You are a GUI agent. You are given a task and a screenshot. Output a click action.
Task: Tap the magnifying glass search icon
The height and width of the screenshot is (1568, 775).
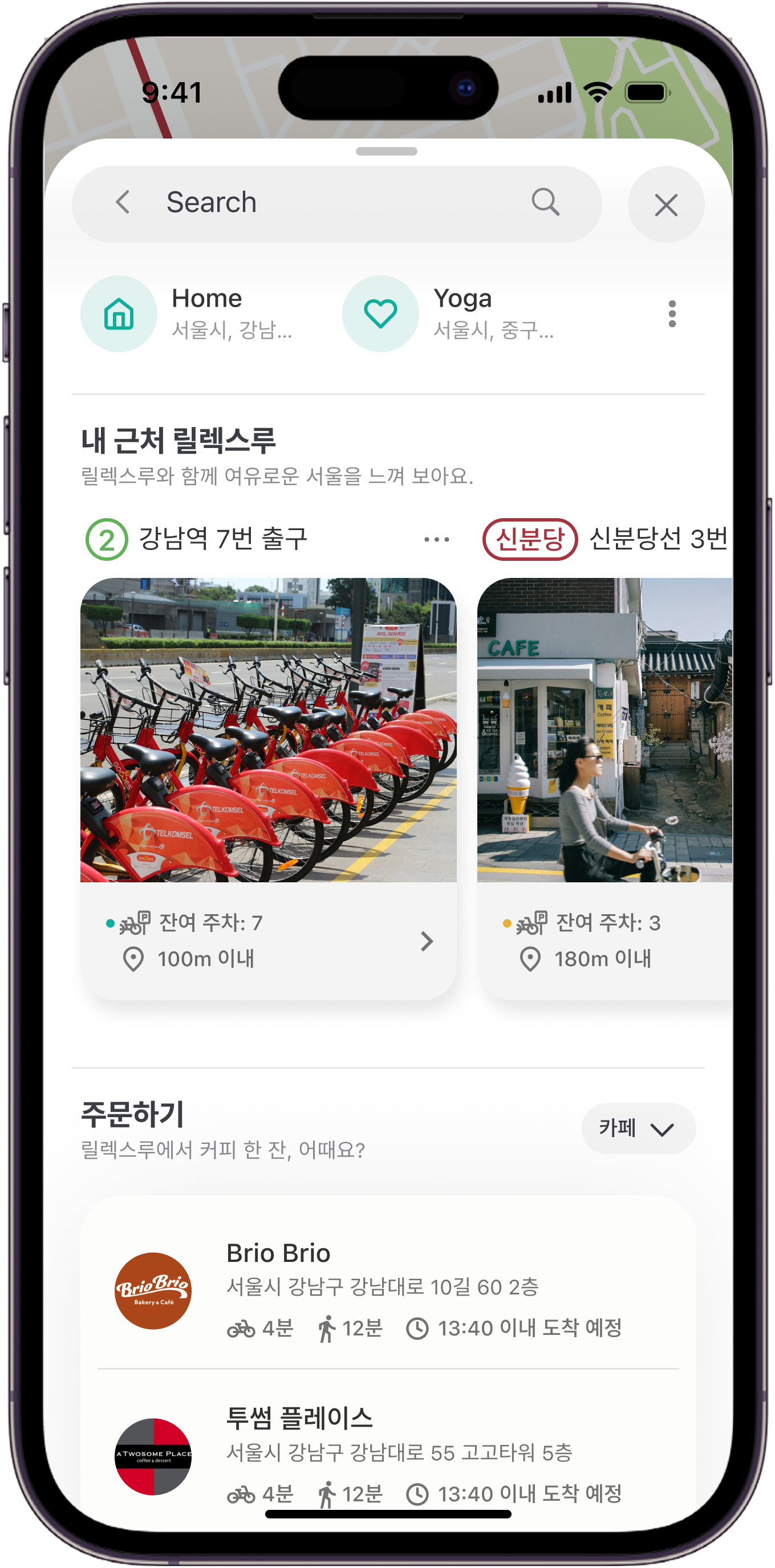pyautogui.click(x=545, y=203)
